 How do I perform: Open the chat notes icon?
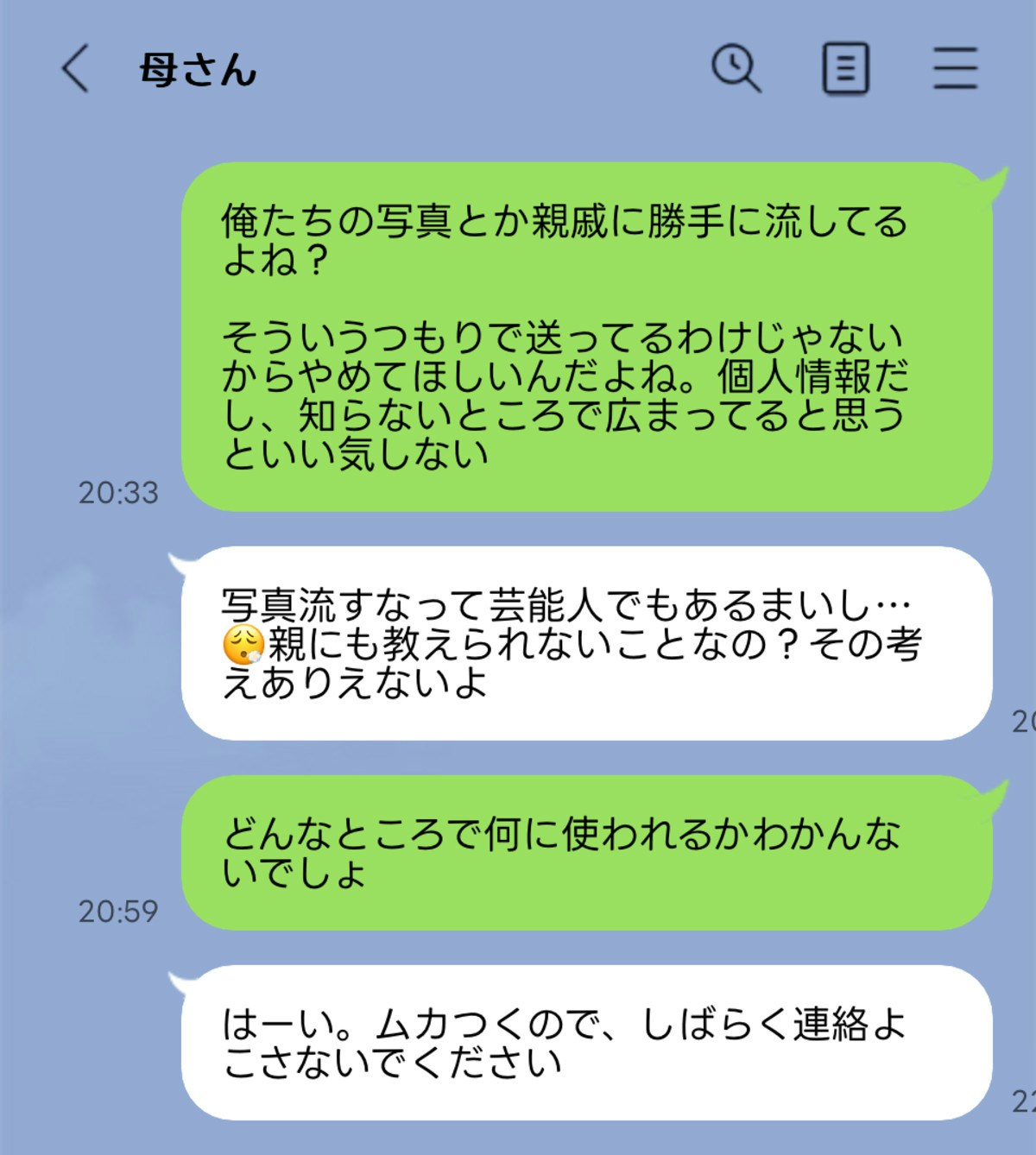tap(844, 68)
